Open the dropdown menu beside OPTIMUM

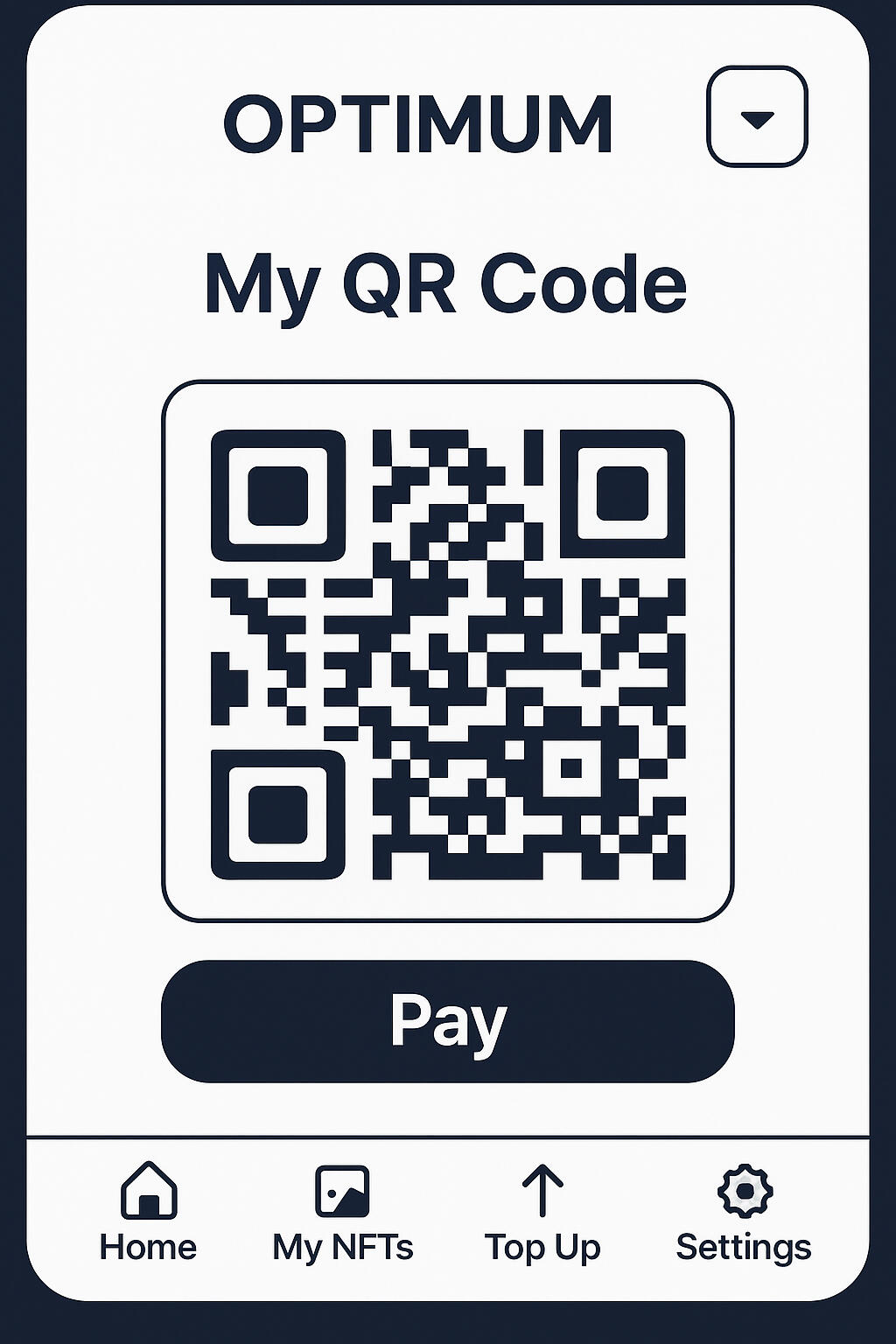[757, 116]
